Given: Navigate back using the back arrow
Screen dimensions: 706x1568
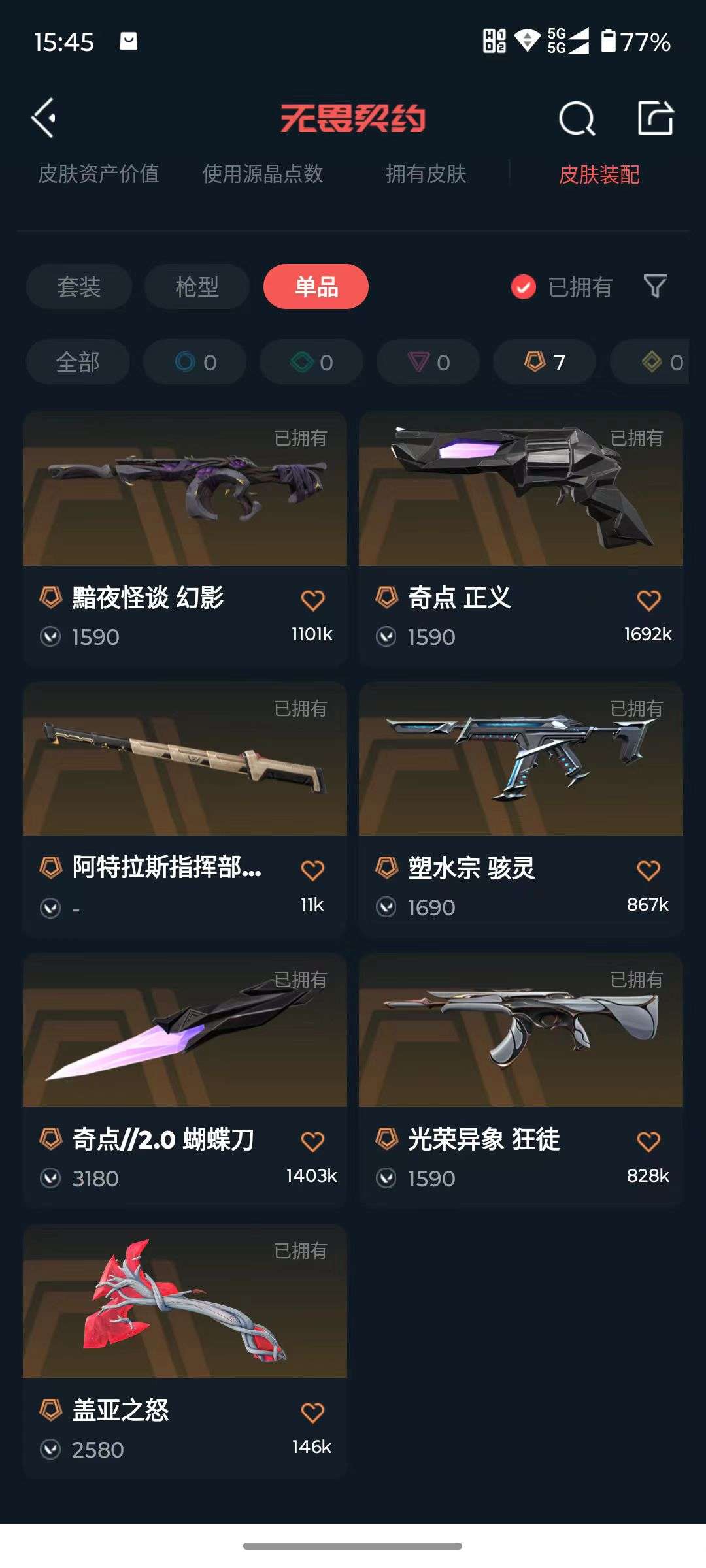Looking at the screenshot, I should coord(43,118).
